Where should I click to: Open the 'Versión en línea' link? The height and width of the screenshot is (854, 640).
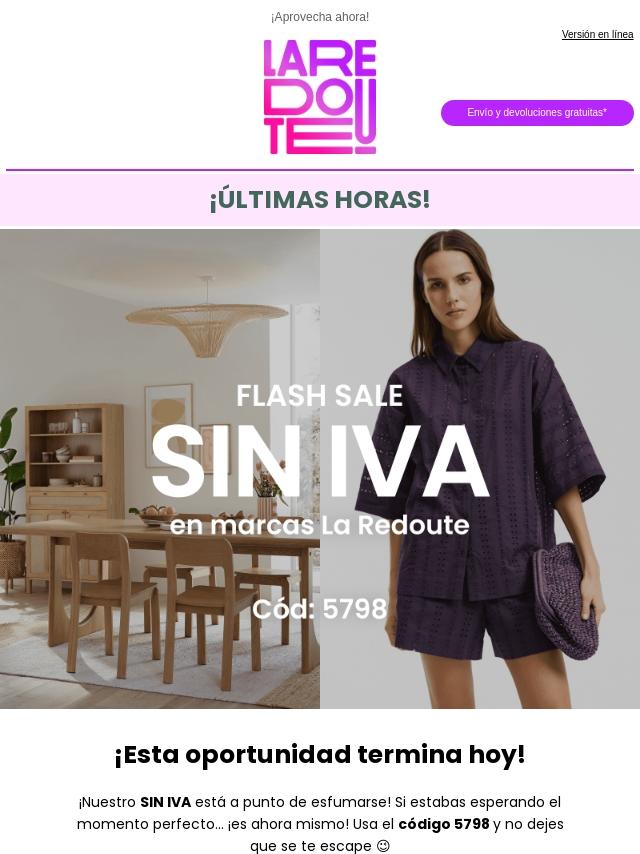tap(597, 35)
